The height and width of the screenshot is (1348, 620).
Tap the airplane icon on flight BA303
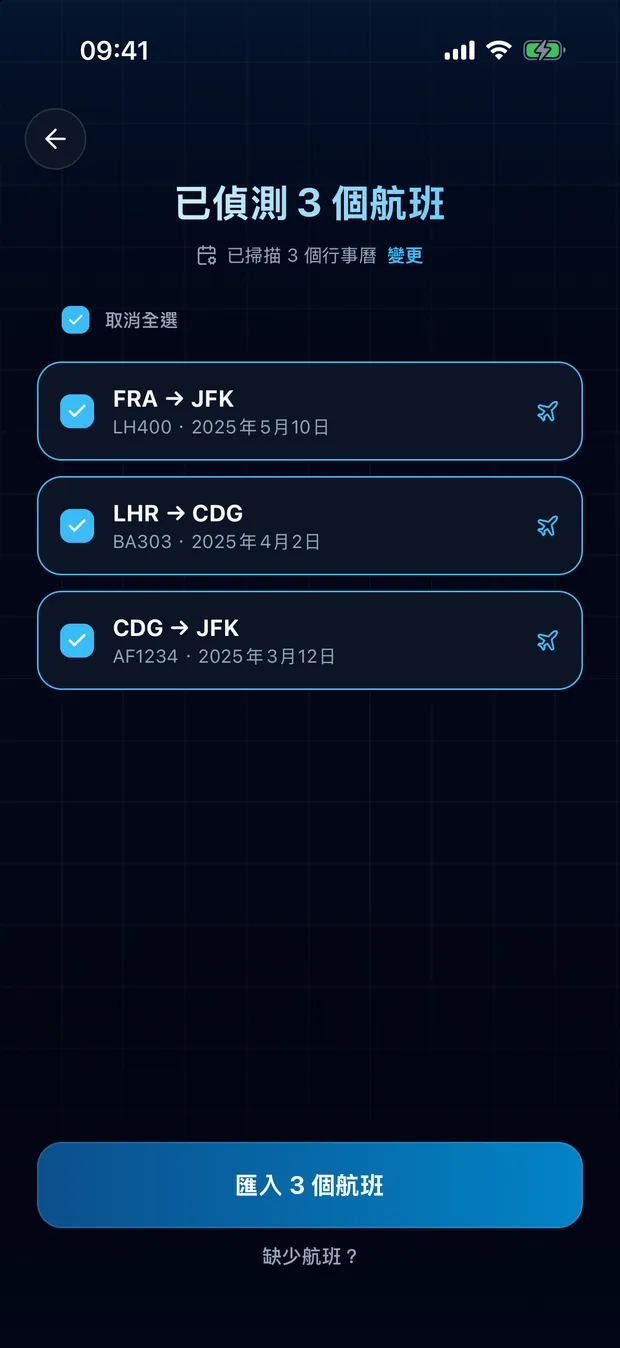click(547, 526)
